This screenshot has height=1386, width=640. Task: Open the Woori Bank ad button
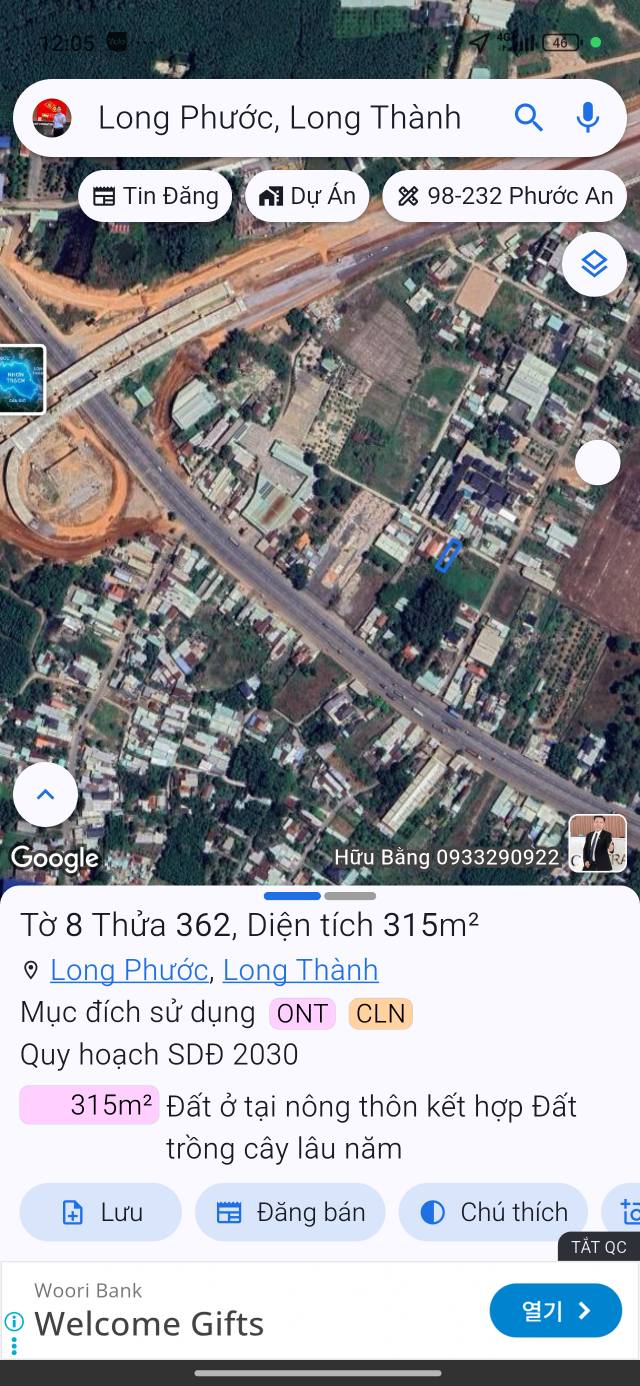[555, 1310]
